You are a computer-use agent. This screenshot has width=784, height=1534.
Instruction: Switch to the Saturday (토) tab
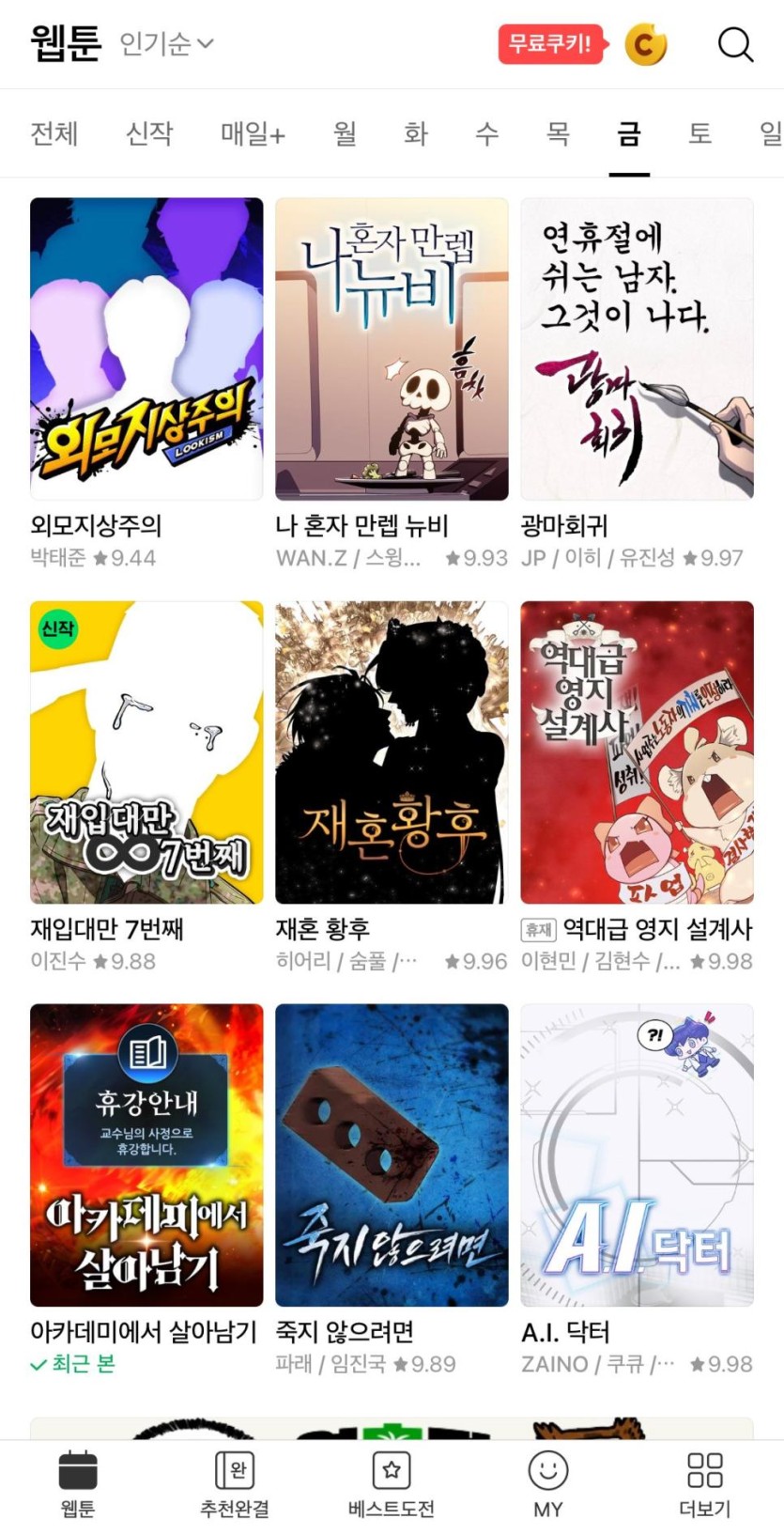pyautogui.click(x=699, y=133)
